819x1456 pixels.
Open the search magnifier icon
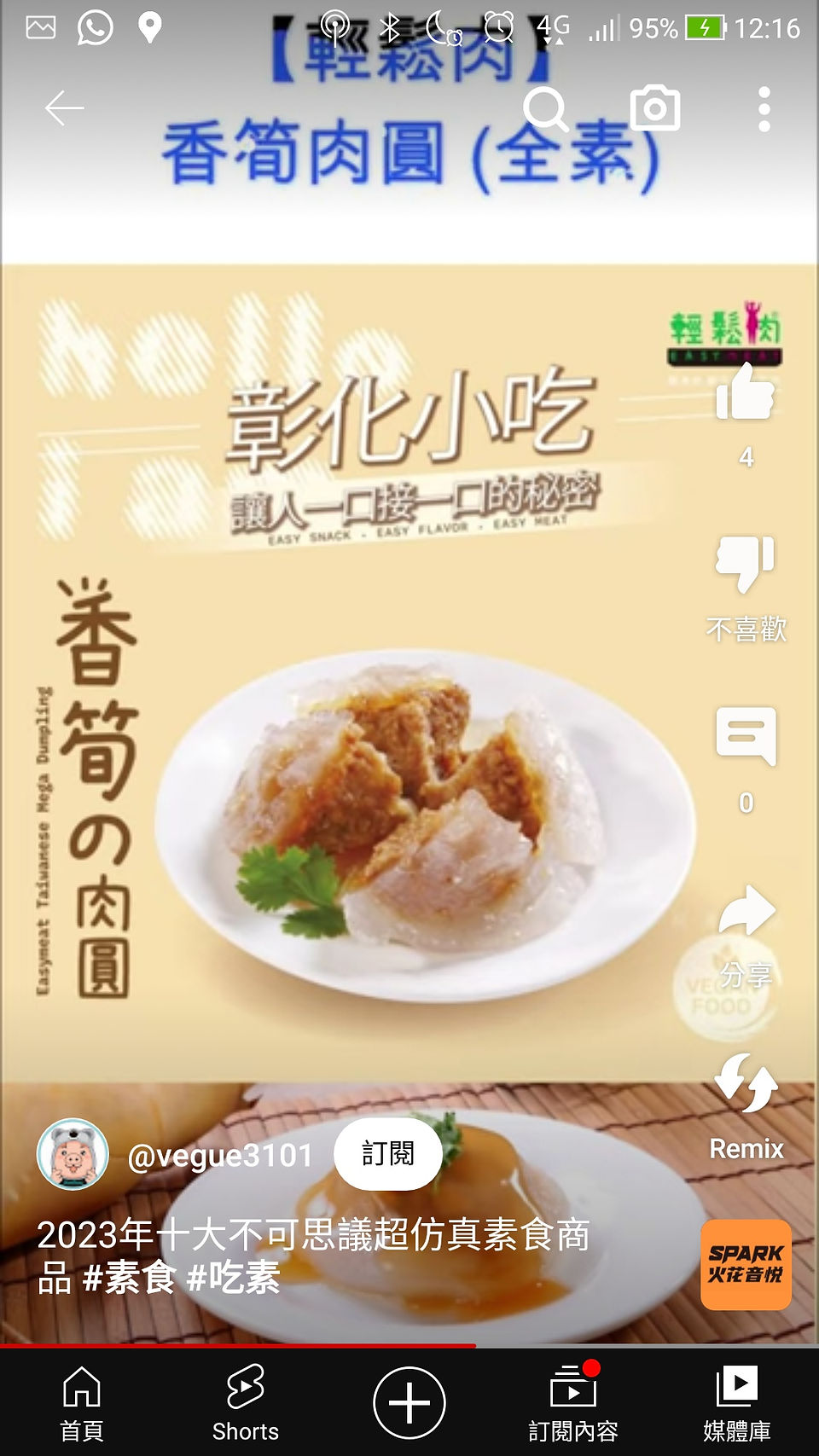(x=546, y=109)
